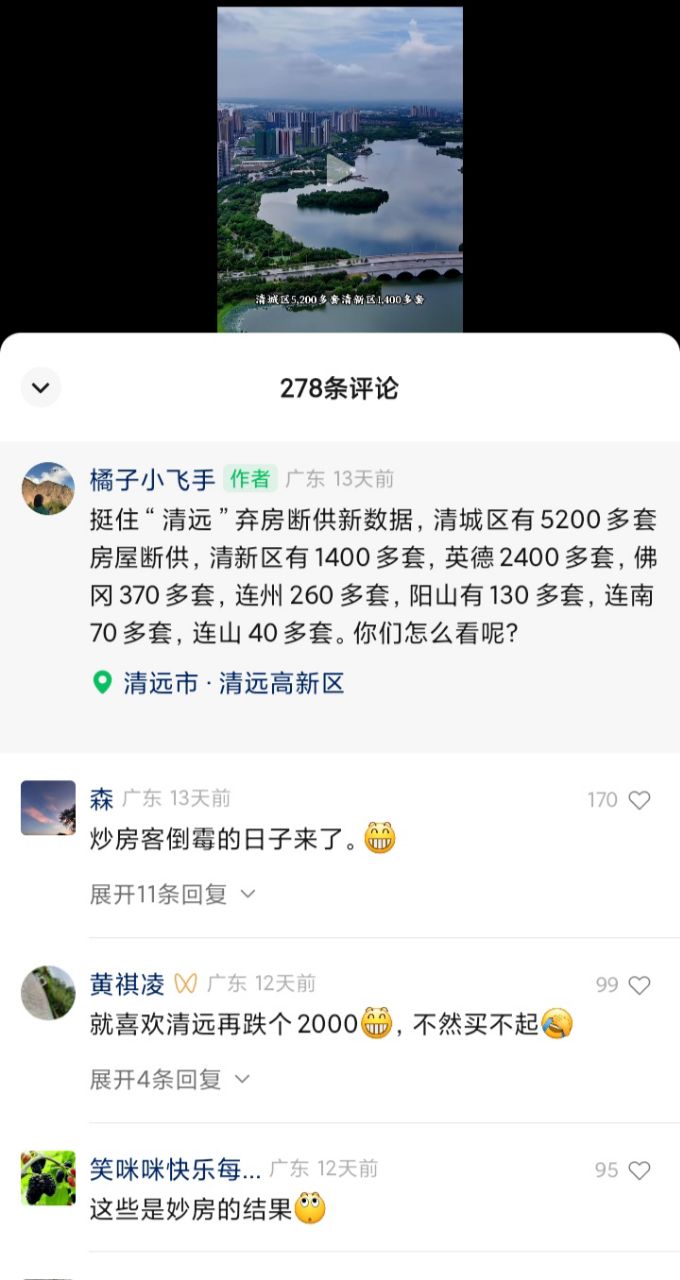The image size is (680, 1280).
Task: Expand 4 replies under 黄祺凌's comment
Action: pos(169,1079)
